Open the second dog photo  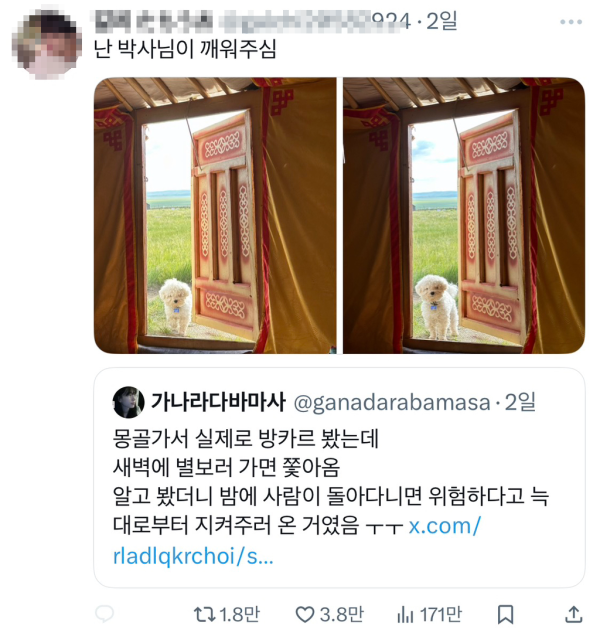point(464,215)
